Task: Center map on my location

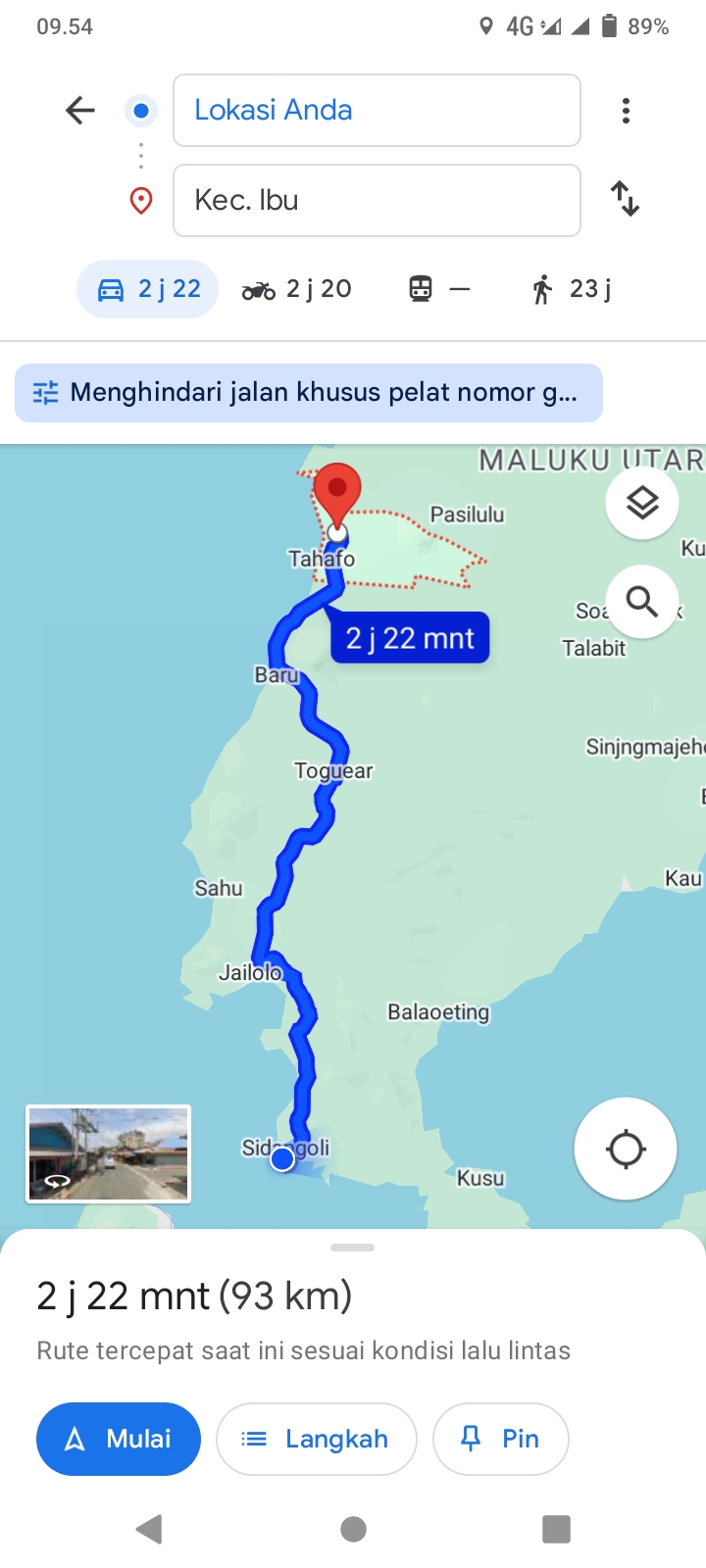Action: tap(626, 1149)
